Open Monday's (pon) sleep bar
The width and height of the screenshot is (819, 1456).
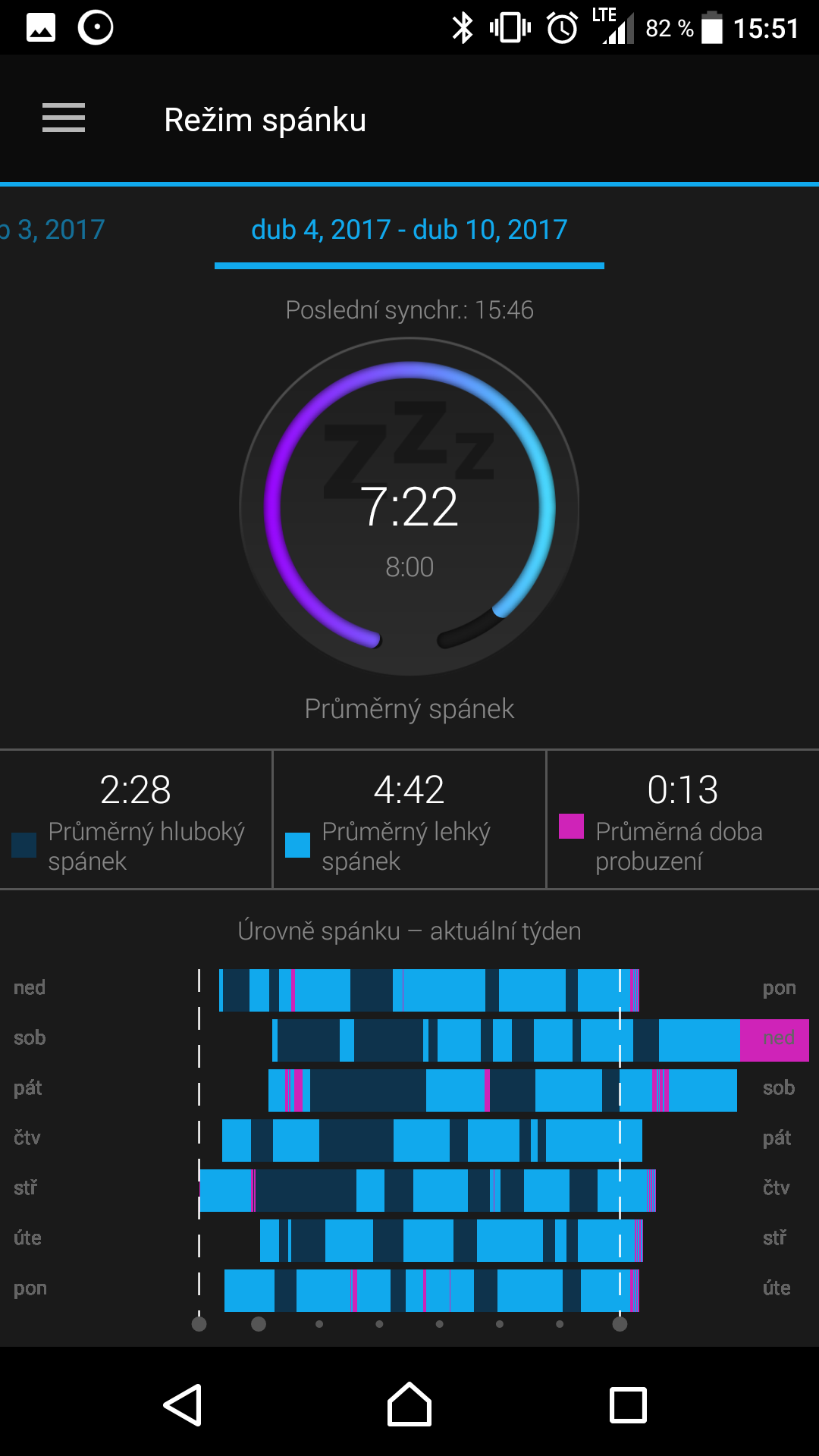(432, 1291)
